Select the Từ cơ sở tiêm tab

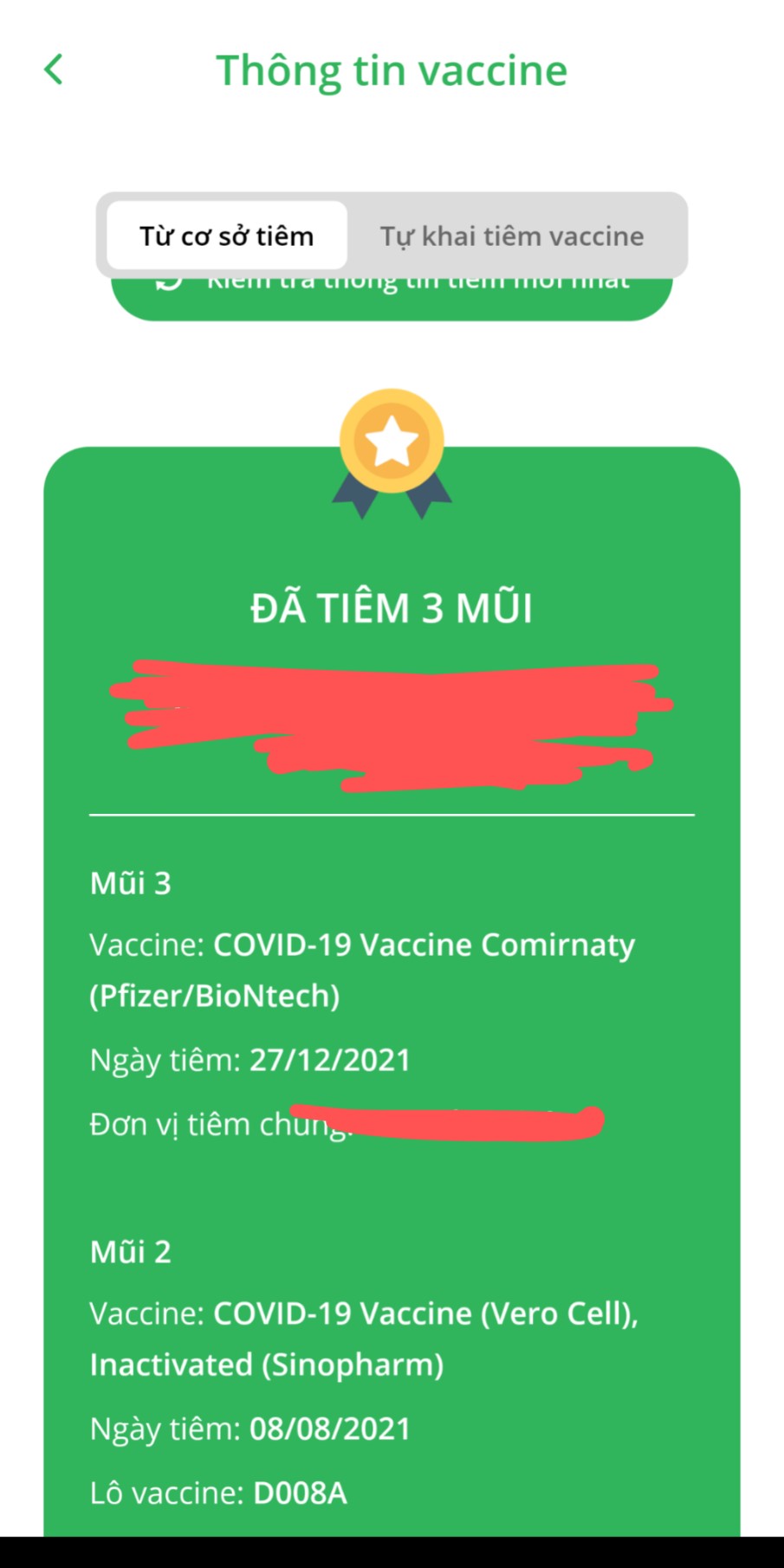(227, 236)
